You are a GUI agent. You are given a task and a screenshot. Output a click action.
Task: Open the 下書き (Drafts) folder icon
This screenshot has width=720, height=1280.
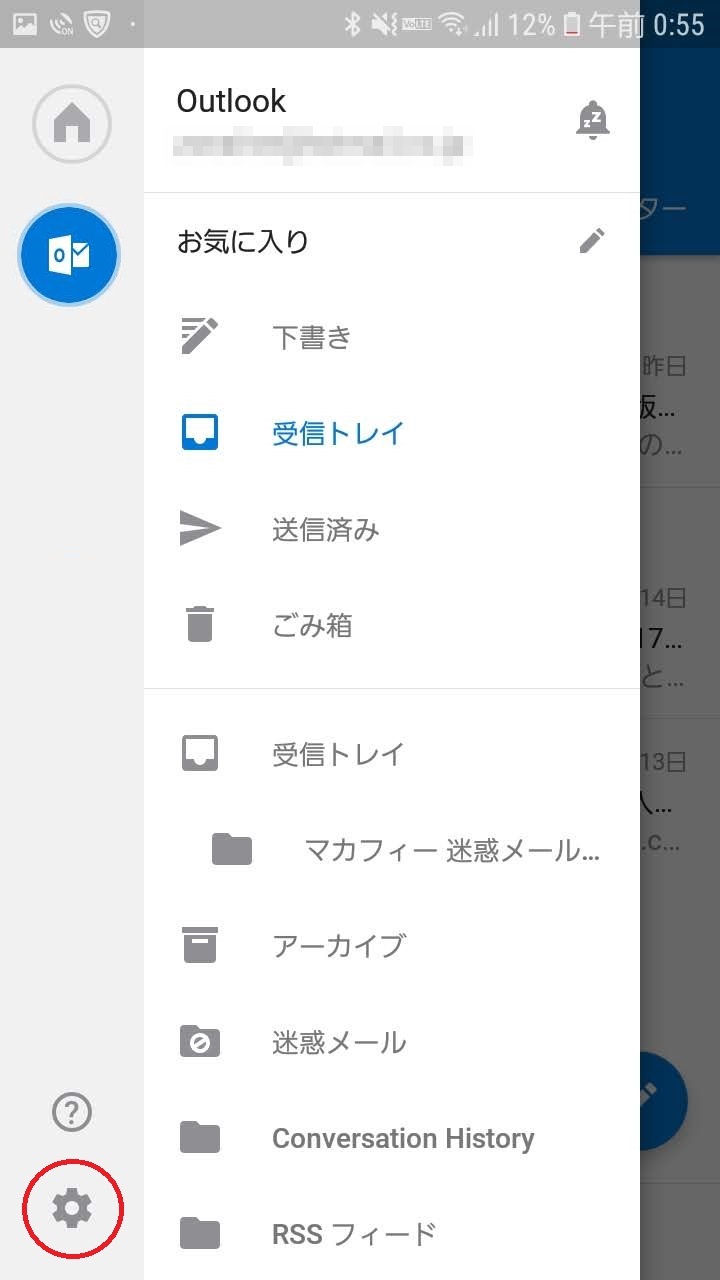[x=200, y=335]
